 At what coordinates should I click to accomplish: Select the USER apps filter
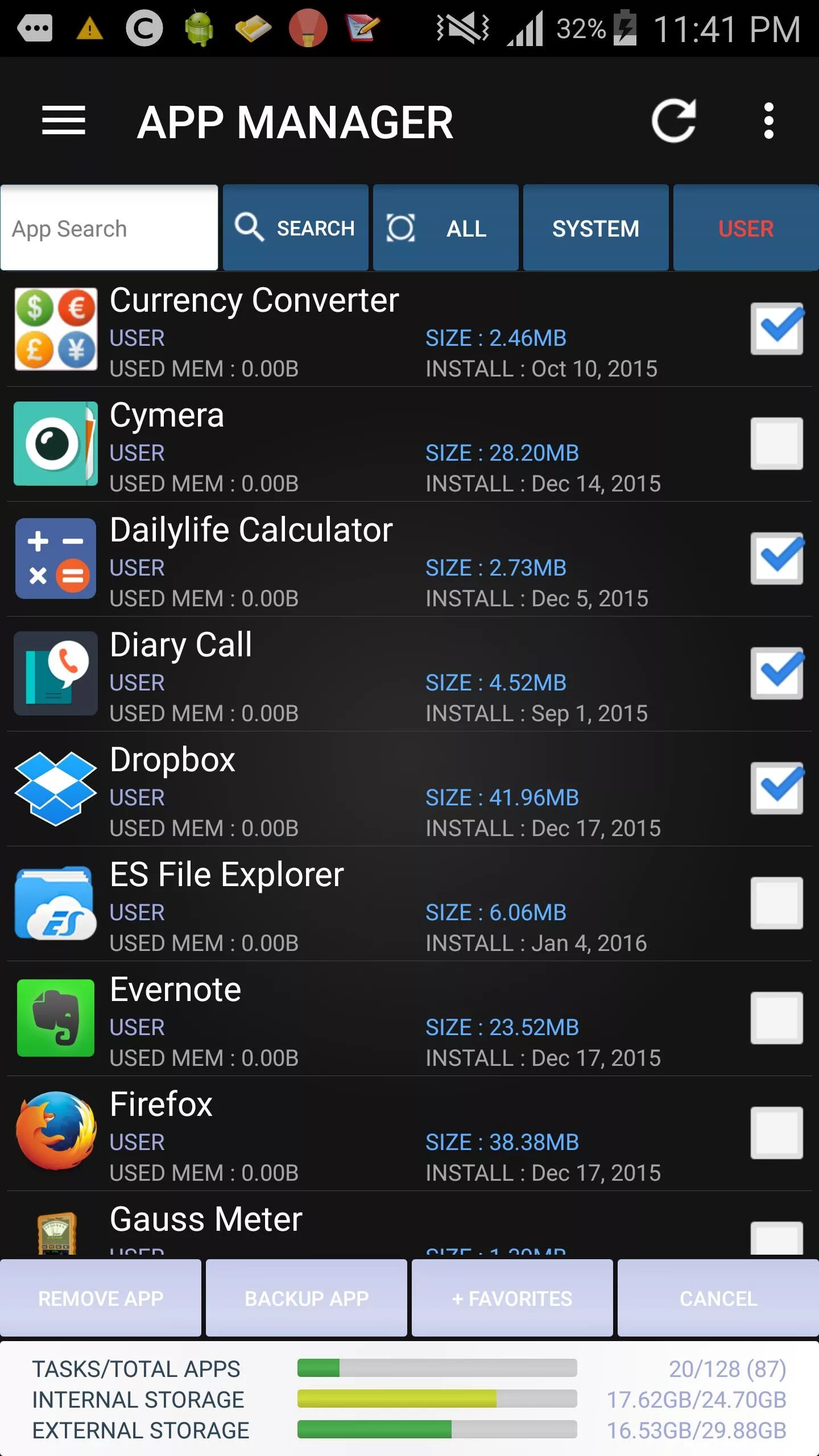pyautogui.click(x=746, y=228)
